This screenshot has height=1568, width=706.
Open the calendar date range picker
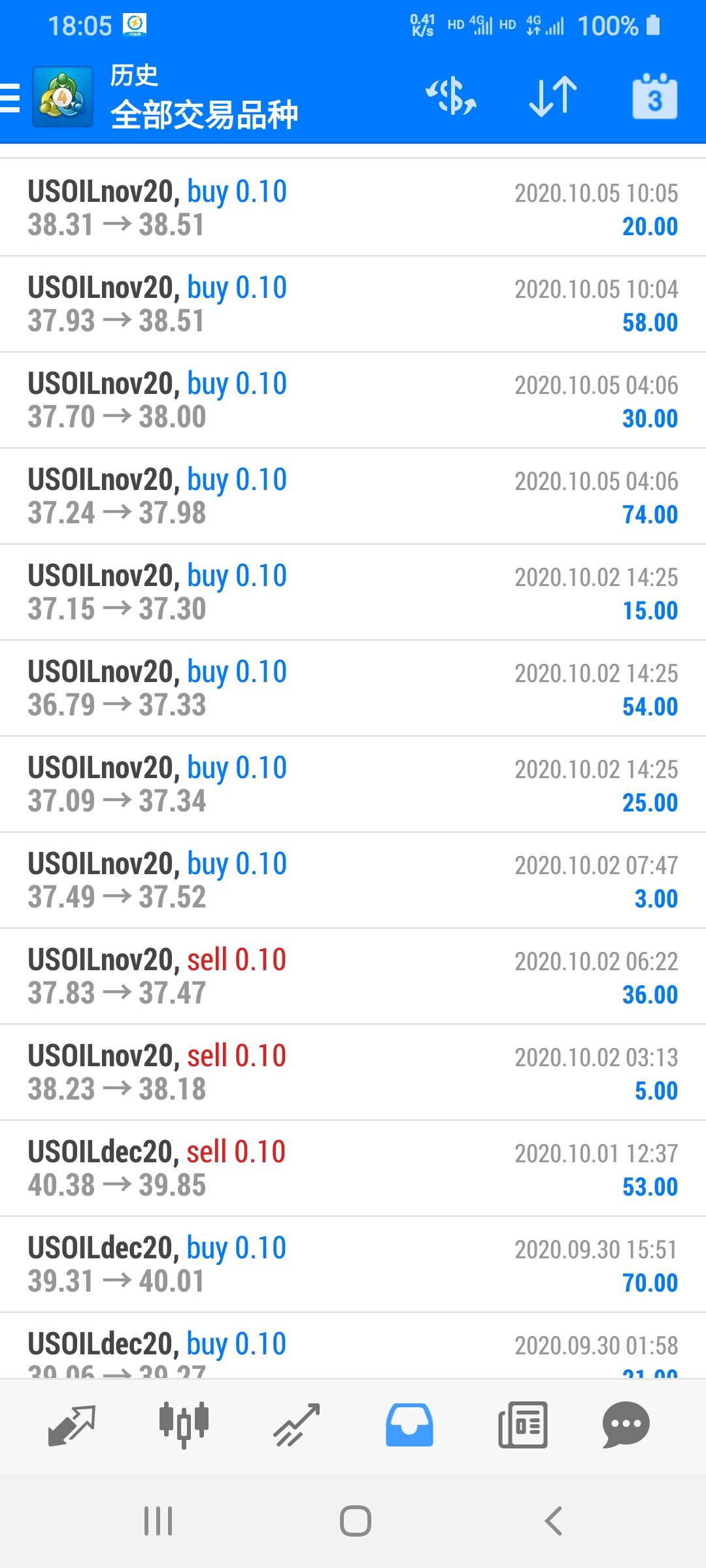click(x=654, y=97)
